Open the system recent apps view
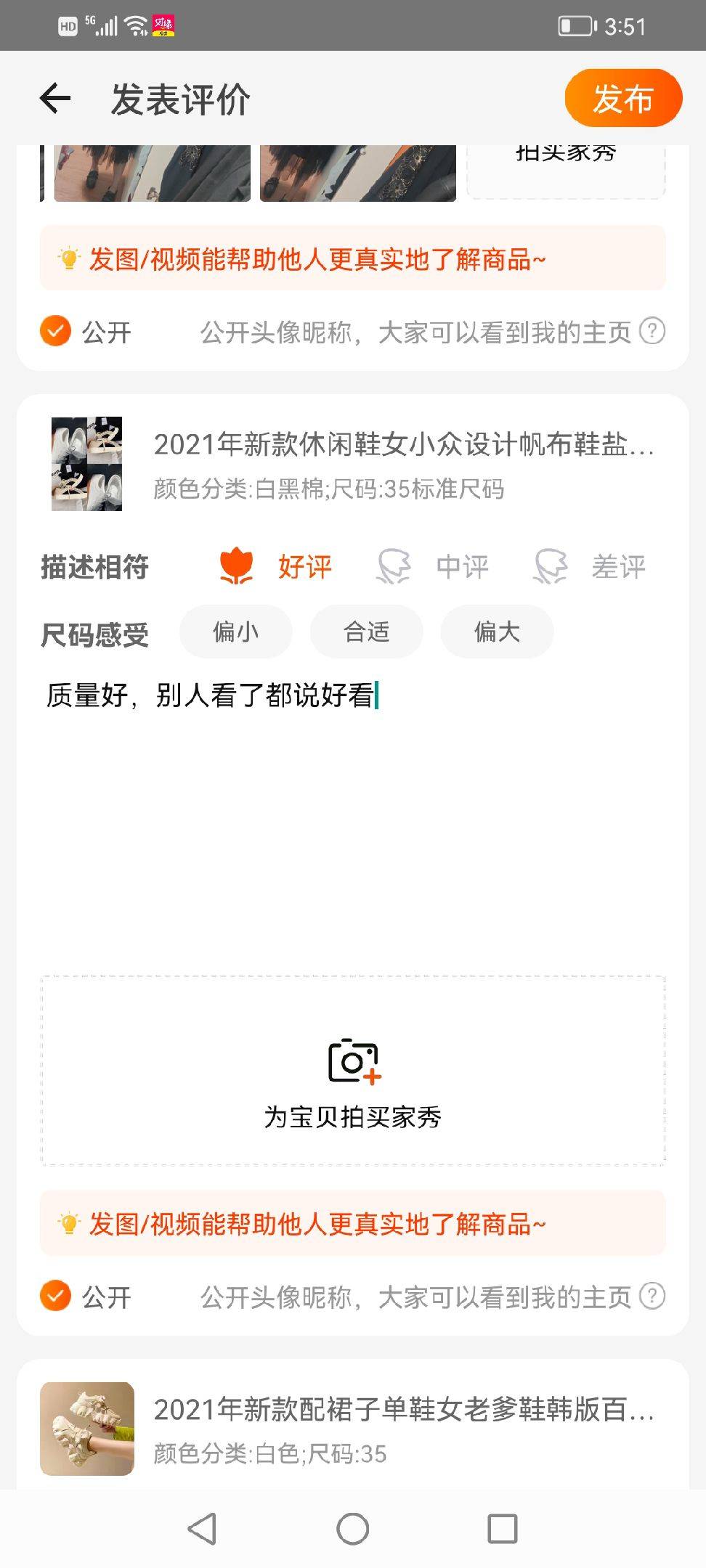This screenshot has width=706, height=1568. (x=502, y=1528)
